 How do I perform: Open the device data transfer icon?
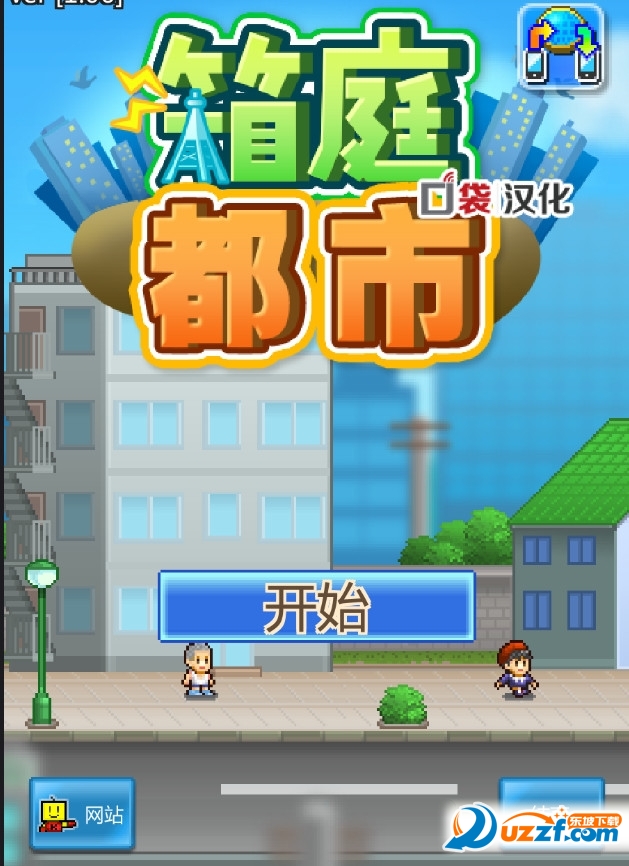tap(560, 44)
